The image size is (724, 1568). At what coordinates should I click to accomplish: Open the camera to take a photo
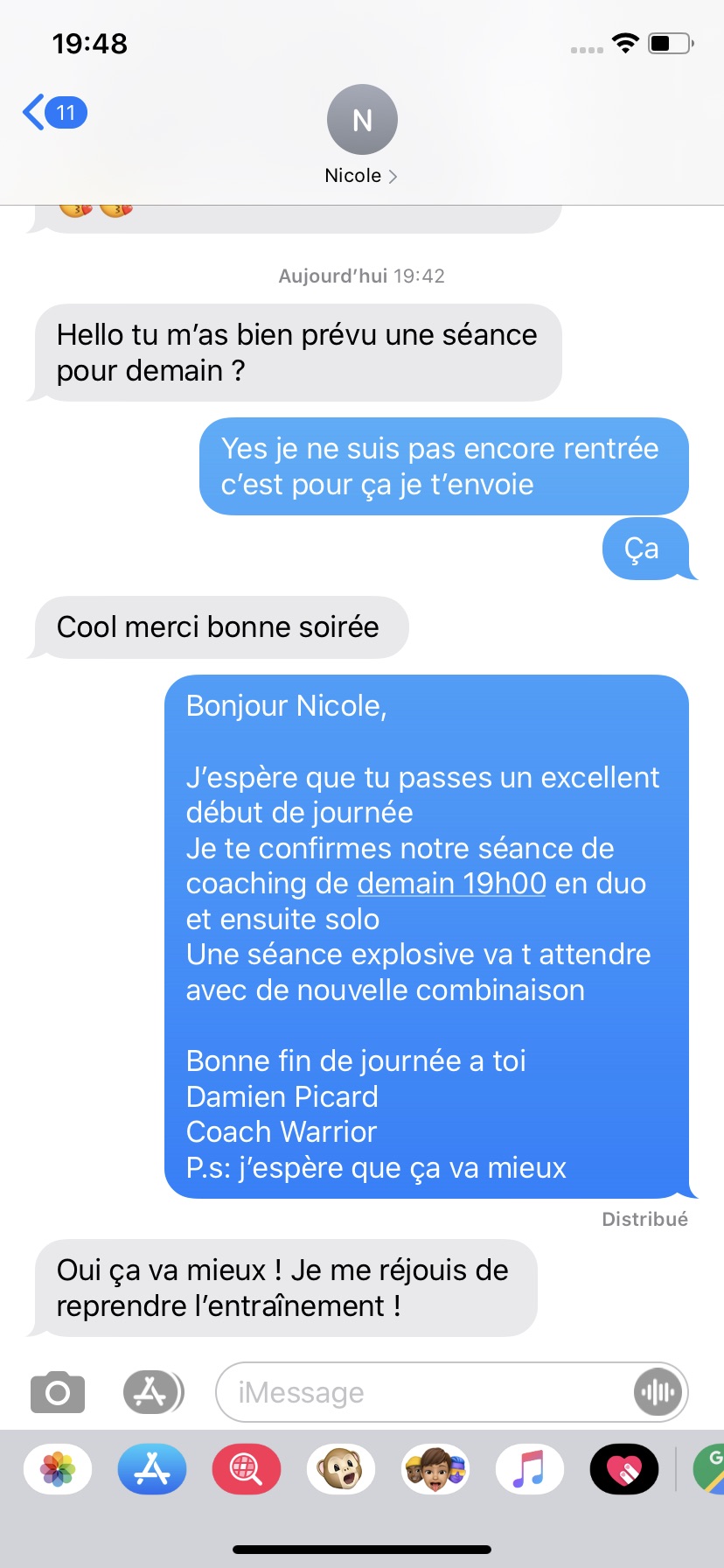58,1392
